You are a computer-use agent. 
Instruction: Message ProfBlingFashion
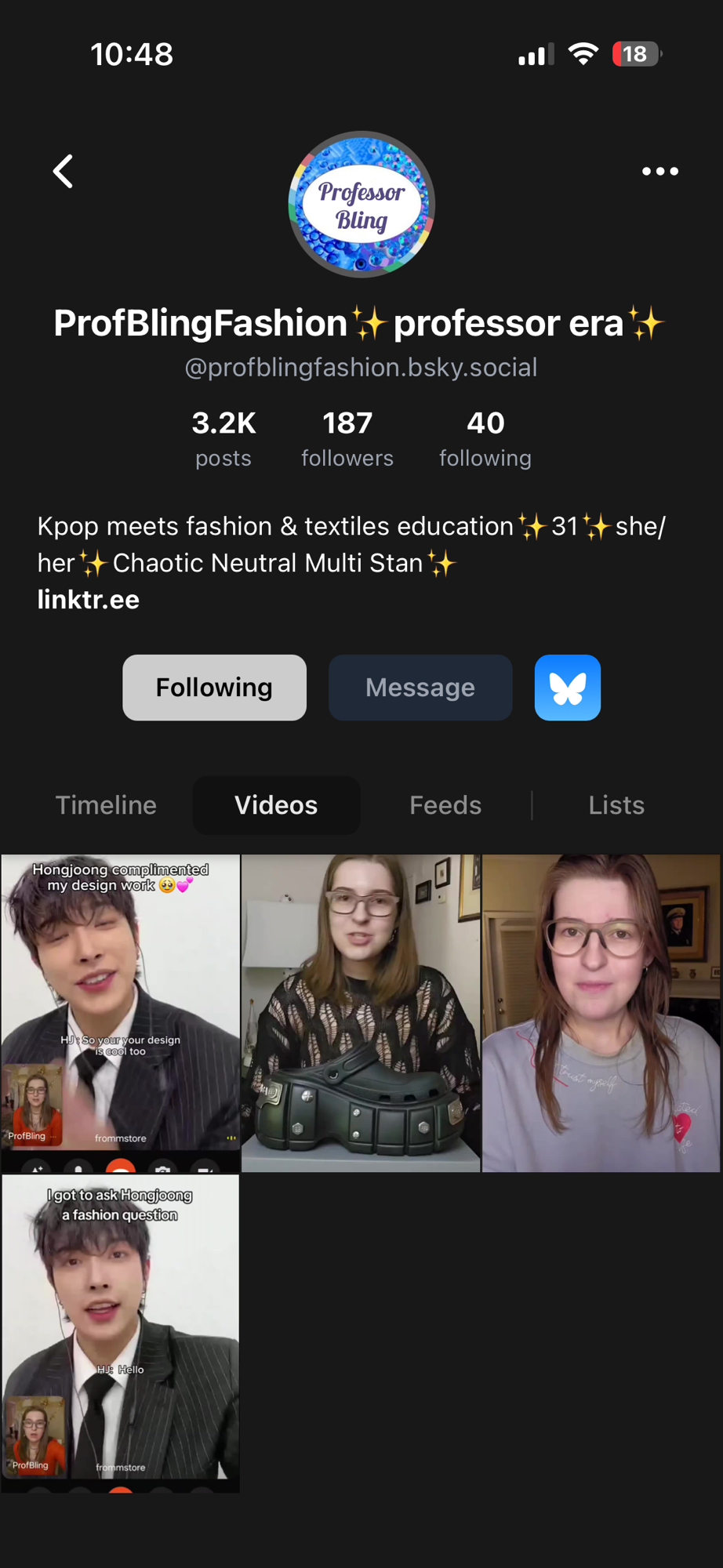click(420, 688)
